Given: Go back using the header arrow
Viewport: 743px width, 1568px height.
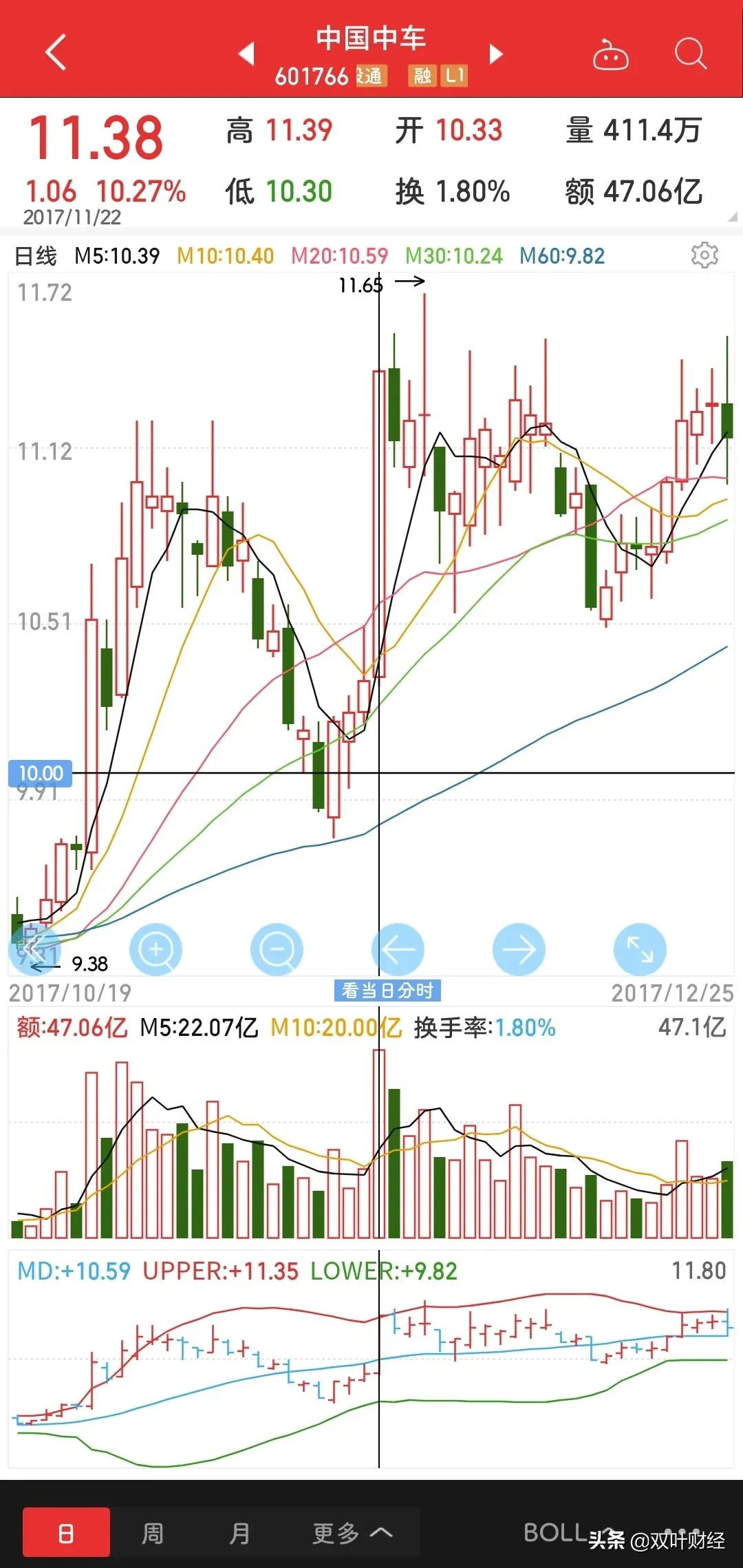Looking at the screenshot, I should (x=56, y=52).
